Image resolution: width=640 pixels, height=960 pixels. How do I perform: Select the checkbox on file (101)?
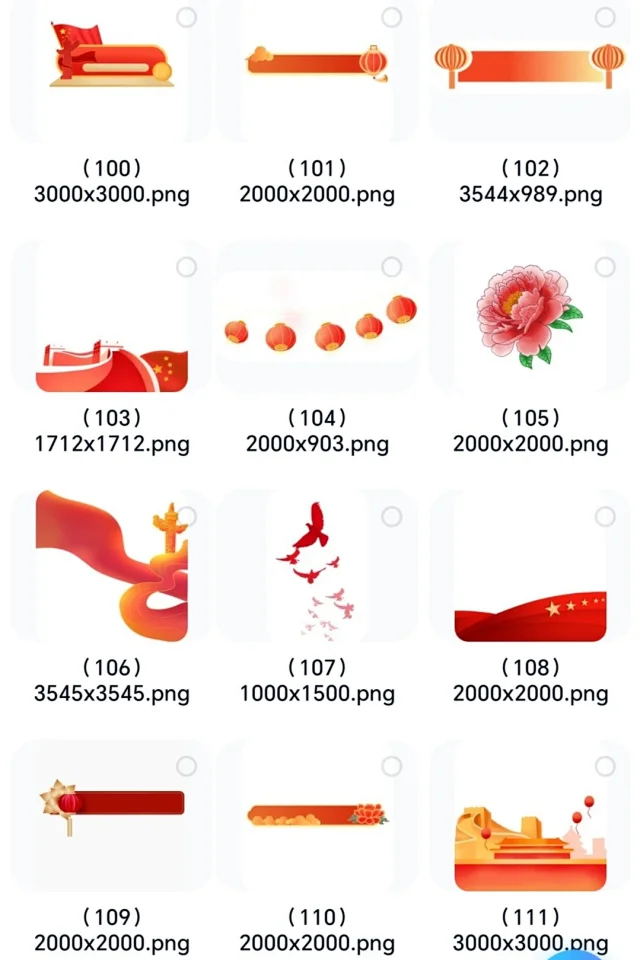click(x=391, y=17)
